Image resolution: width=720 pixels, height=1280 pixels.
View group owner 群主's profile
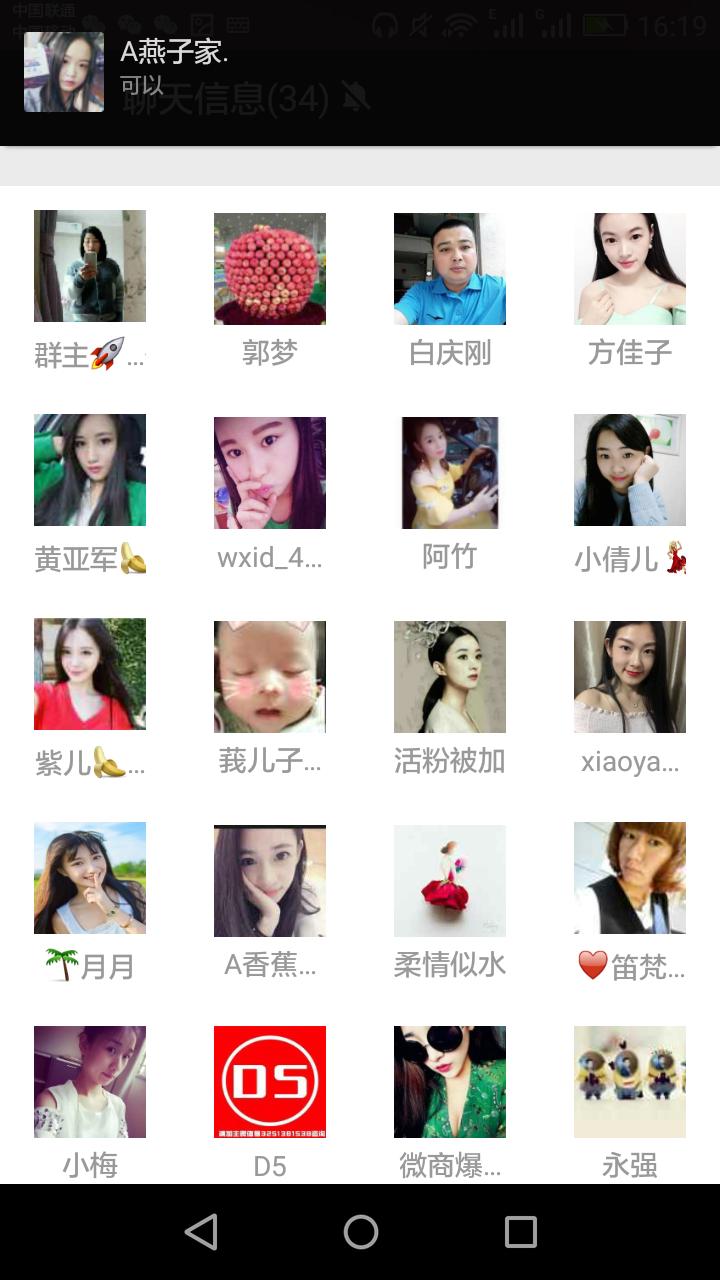(x=90, y=267)
